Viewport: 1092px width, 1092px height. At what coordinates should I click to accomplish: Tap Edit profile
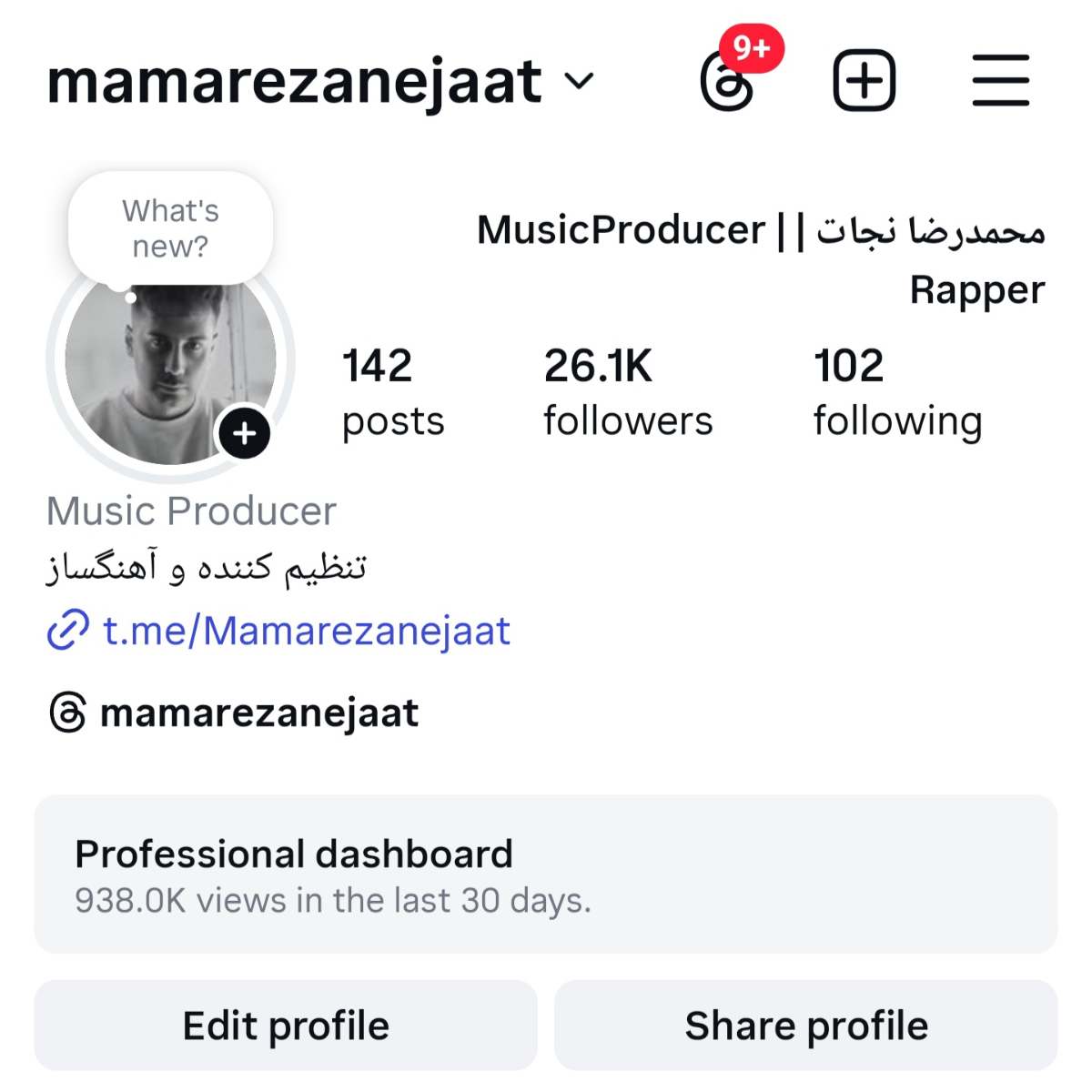(286, 1026)
